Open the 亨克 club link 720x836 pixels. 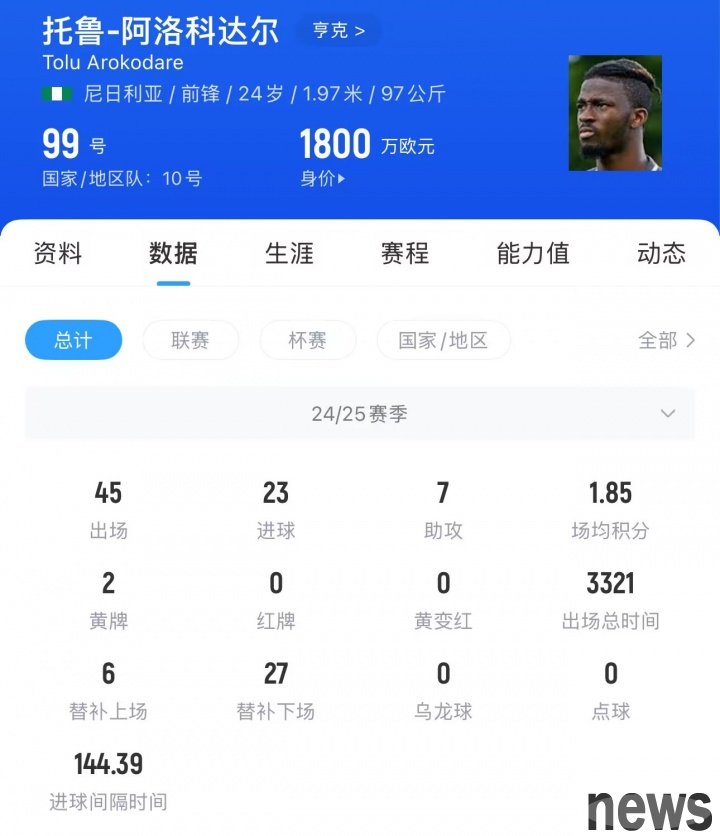coord(339,30)
